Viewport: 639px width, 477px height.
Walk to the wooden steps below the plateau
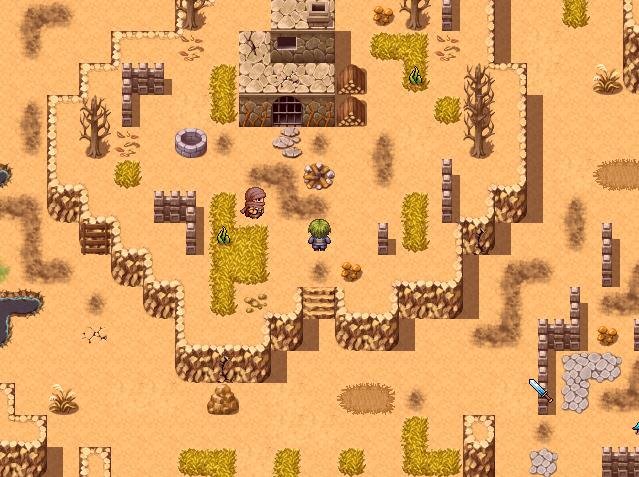point(319,301)
